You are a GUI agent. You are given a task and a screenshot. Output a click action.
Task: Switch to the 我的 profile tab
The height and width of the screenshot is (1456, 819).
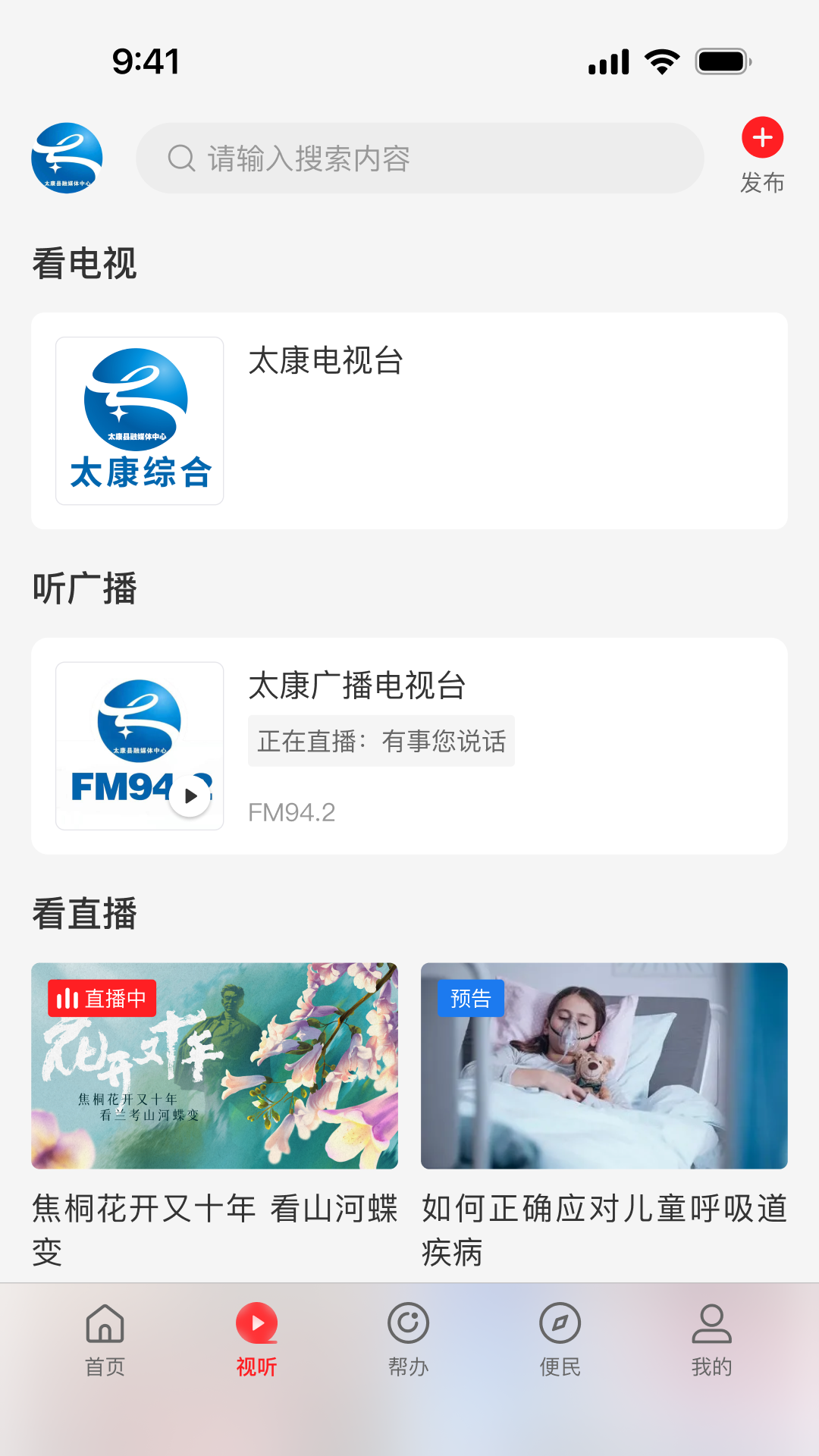point(711,1339)
